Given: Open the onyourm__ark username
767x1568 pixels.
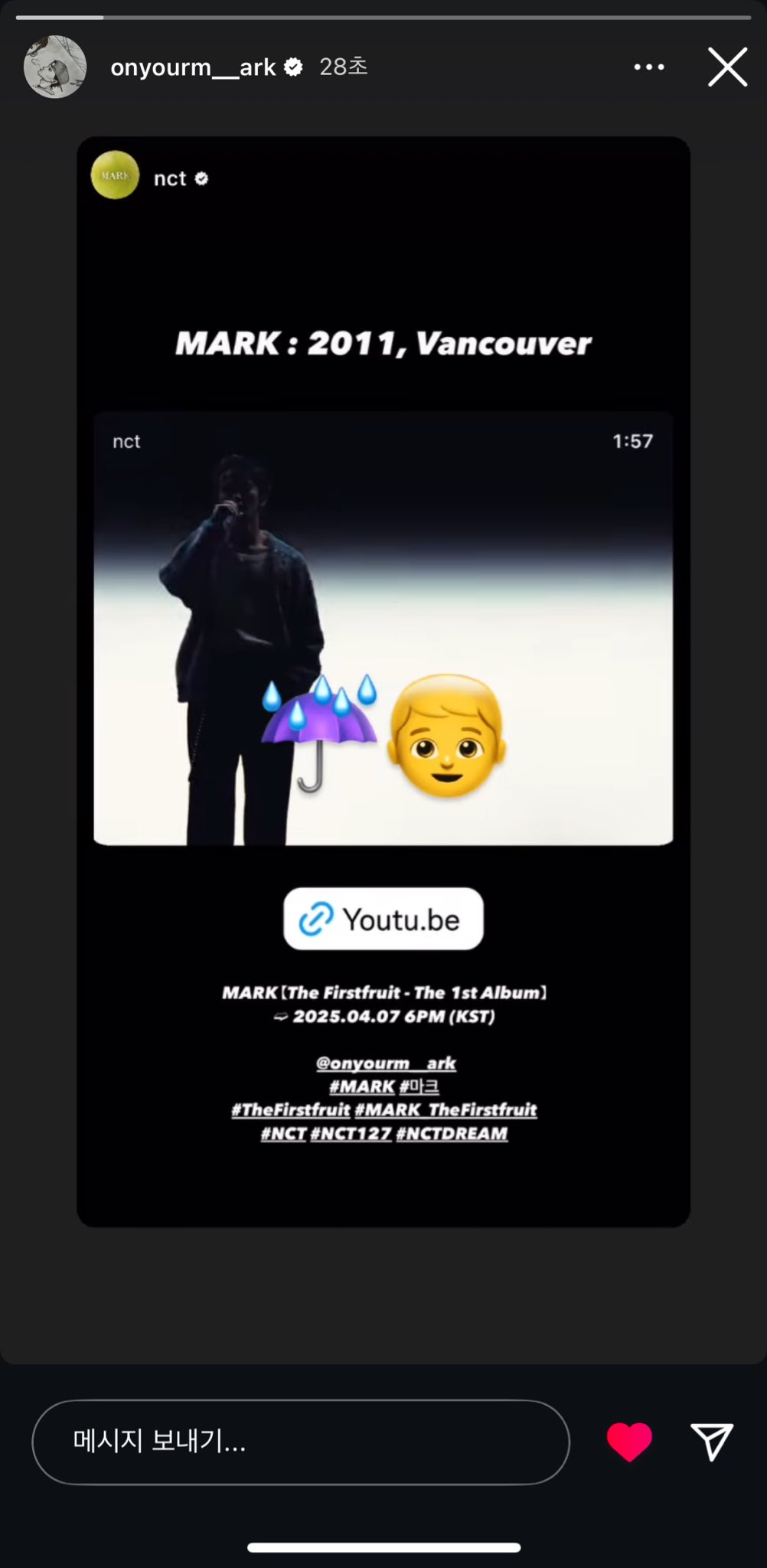Looking at the screenshot, I should pos(193,67).
